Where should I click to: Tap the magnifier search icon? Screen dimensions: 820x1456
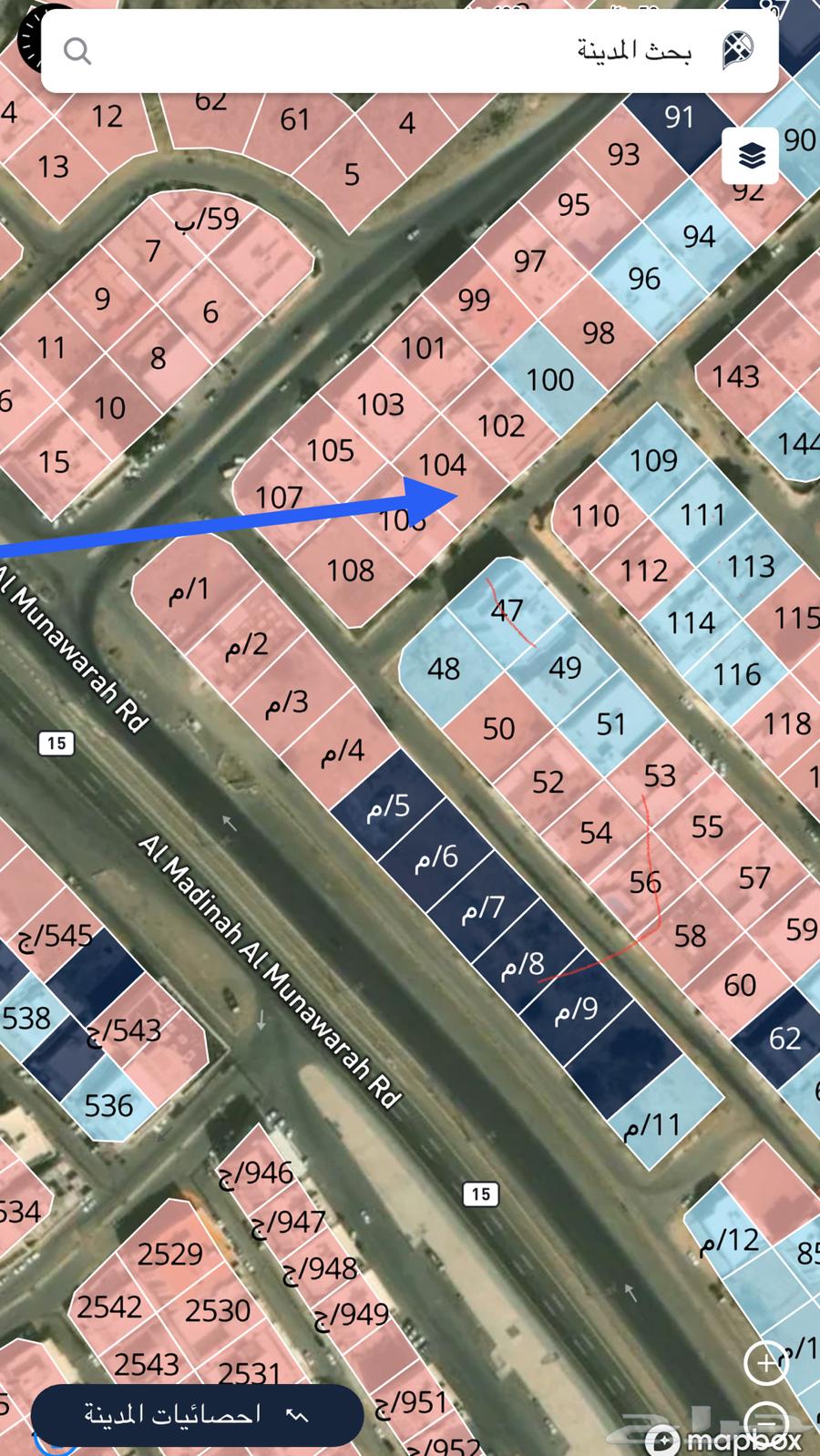77,51
